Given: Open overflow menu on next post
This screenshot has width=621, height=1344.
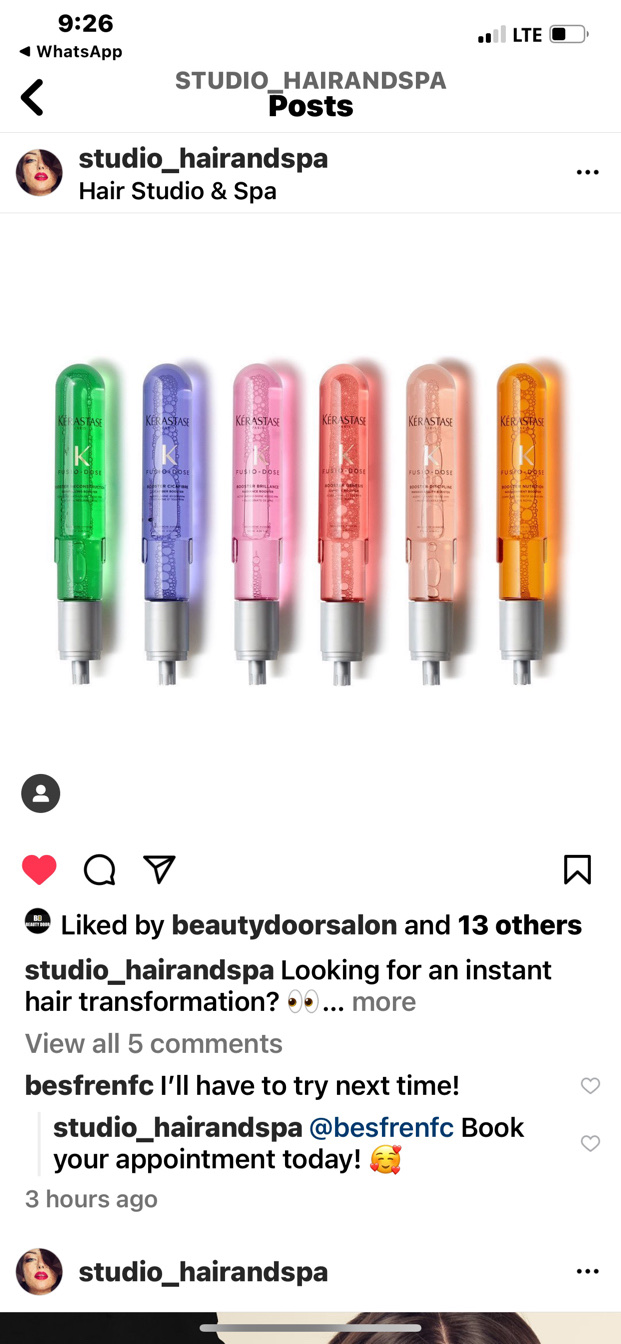Looking at the screenshot, I should pyautogui.click(x=587, y=1272).
